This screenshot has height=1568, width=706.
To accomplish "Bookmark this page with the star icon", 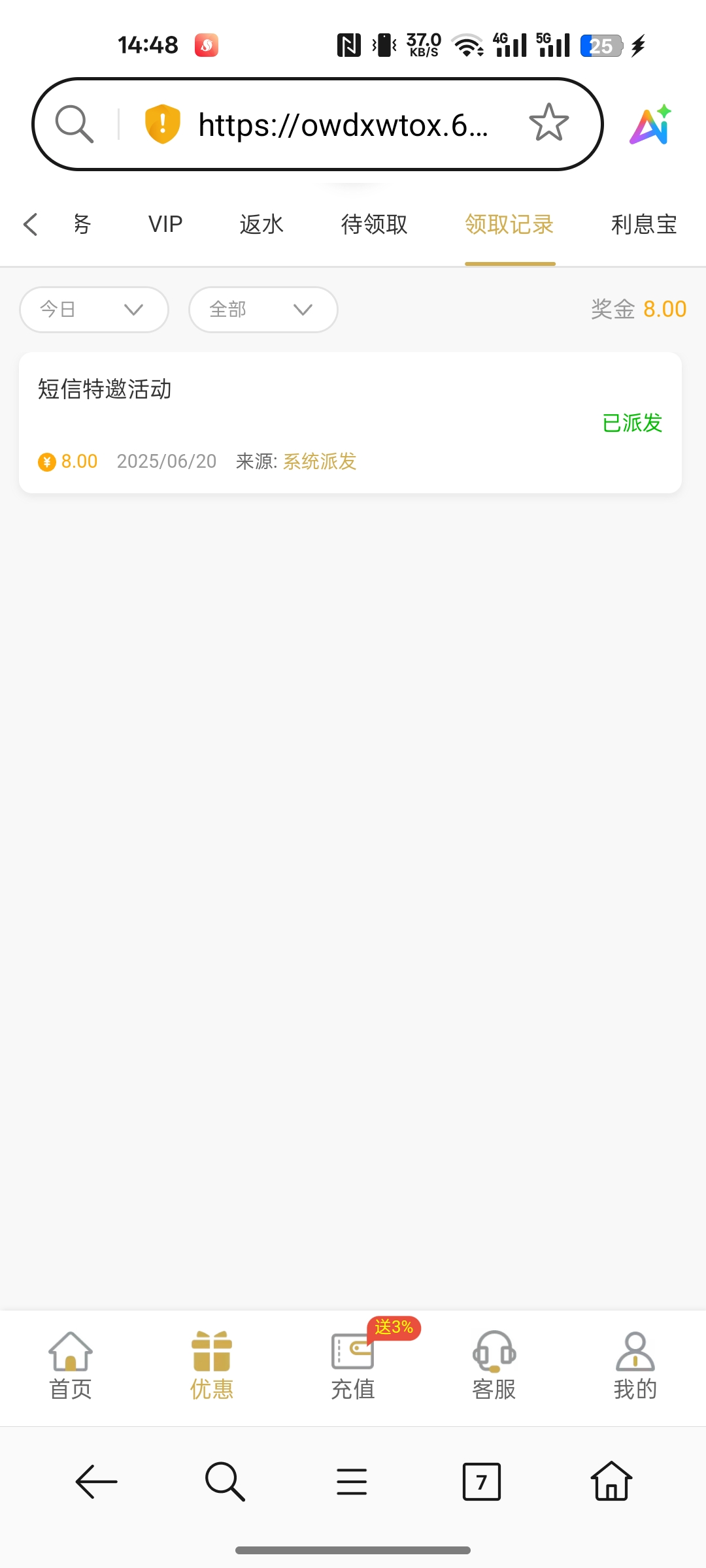I will [x=548, y=123].
